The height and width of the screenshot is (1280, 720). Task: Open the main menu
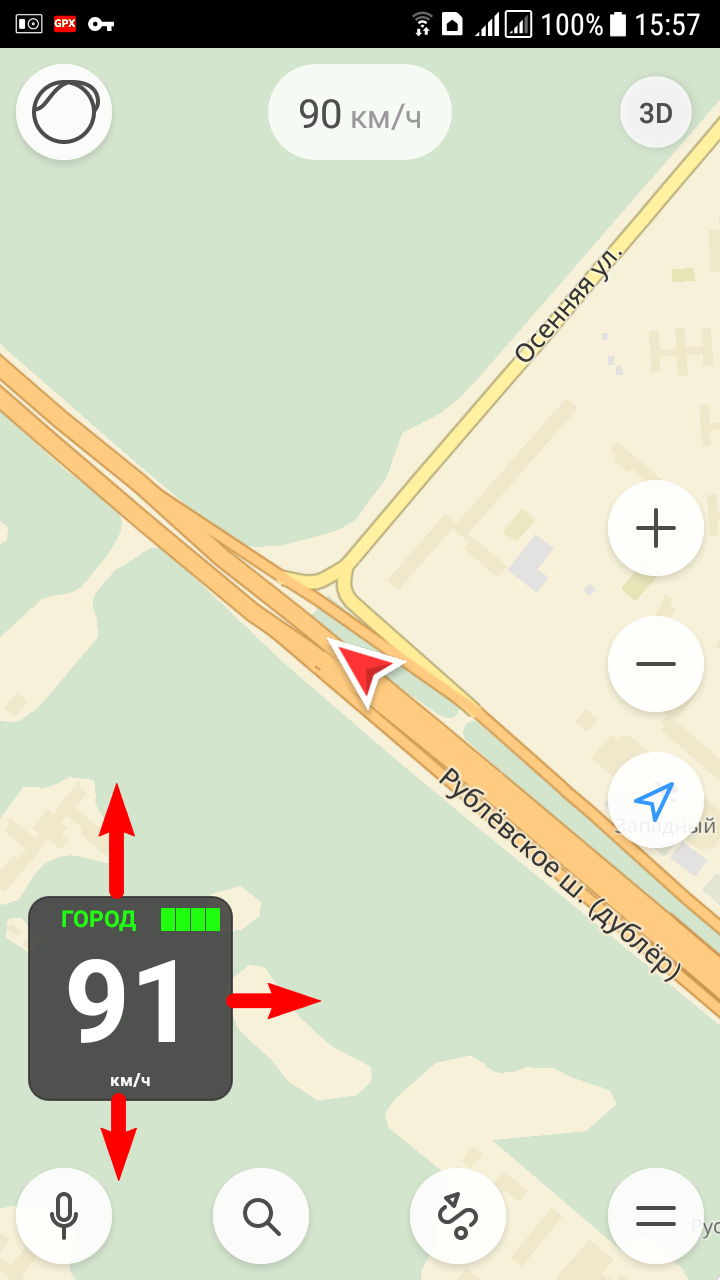coord(656,1216)
